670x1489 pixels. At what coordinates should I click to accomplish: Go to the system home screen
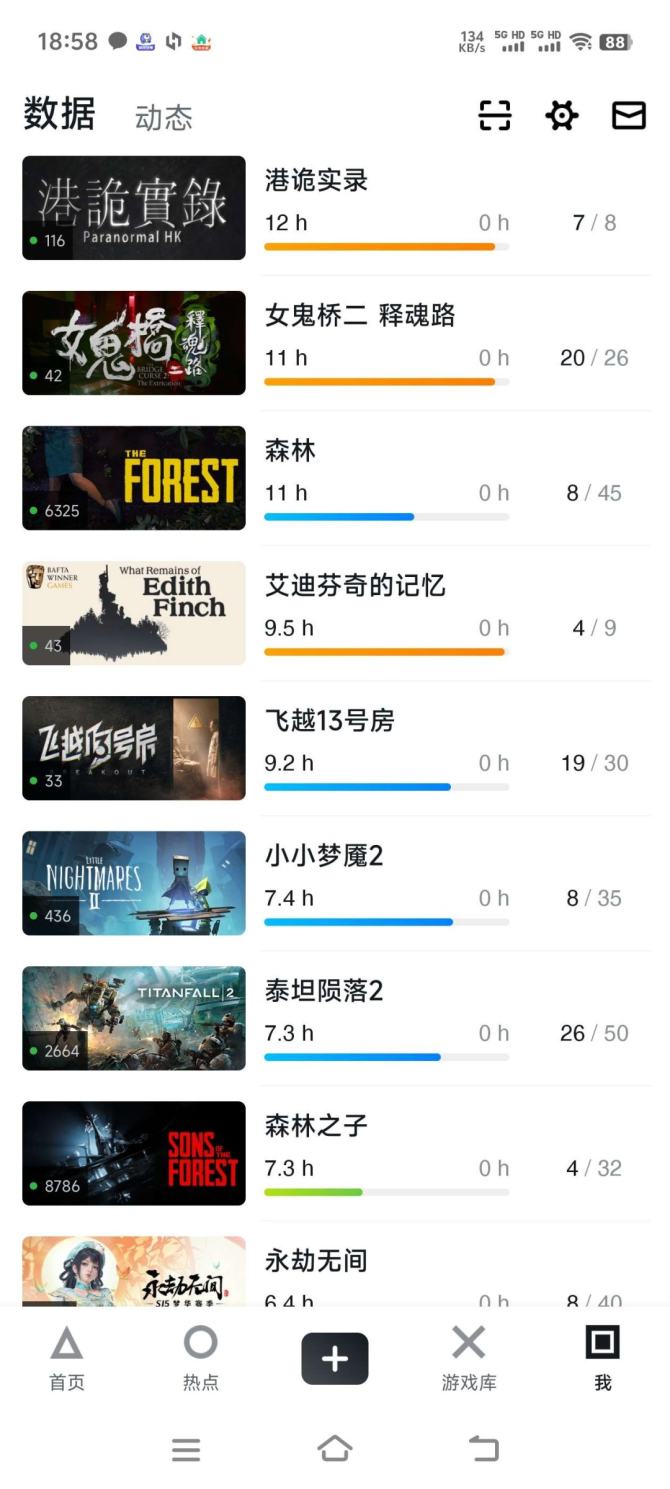(x=335, y=1448)
